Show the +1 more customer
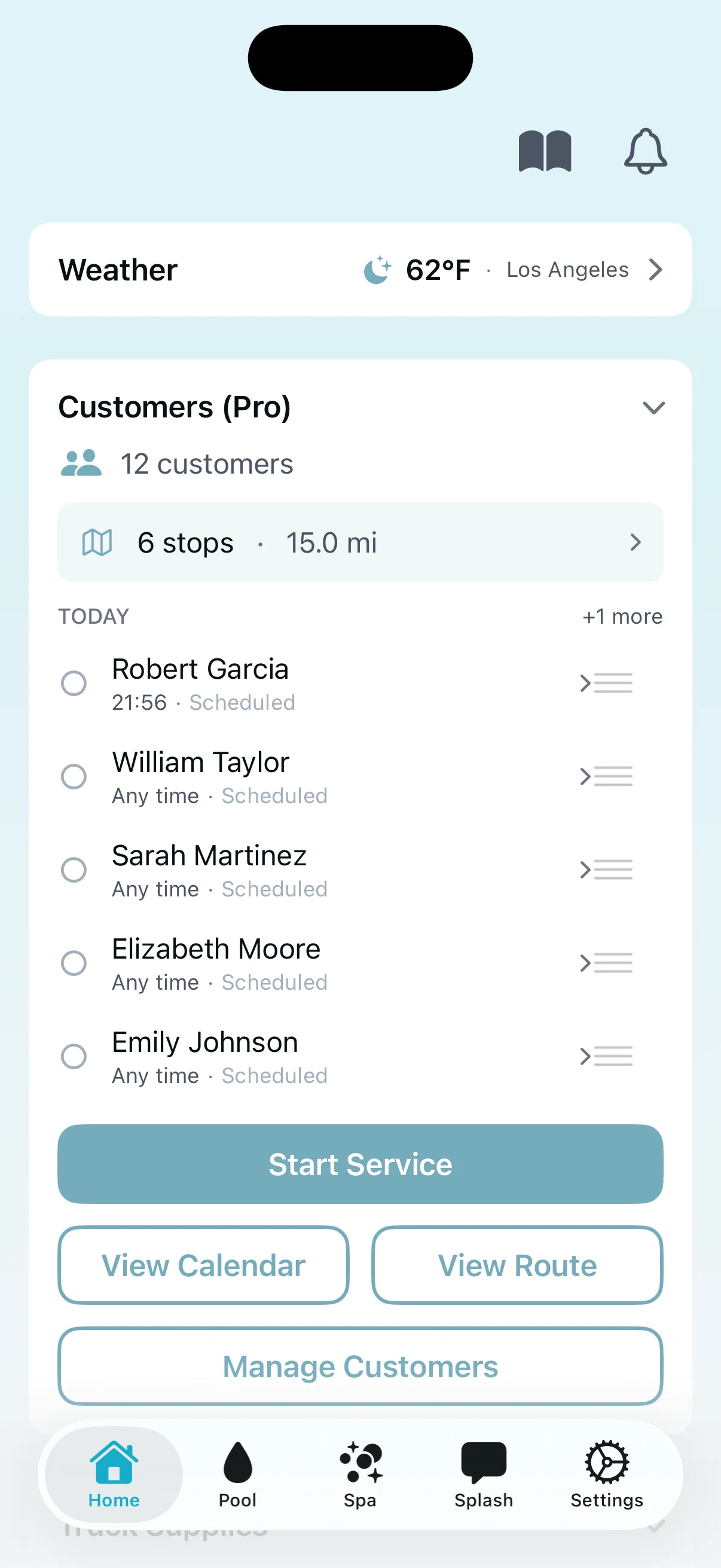The height and width of the screenshot is (1568, 721). click(x=622, y=616)
